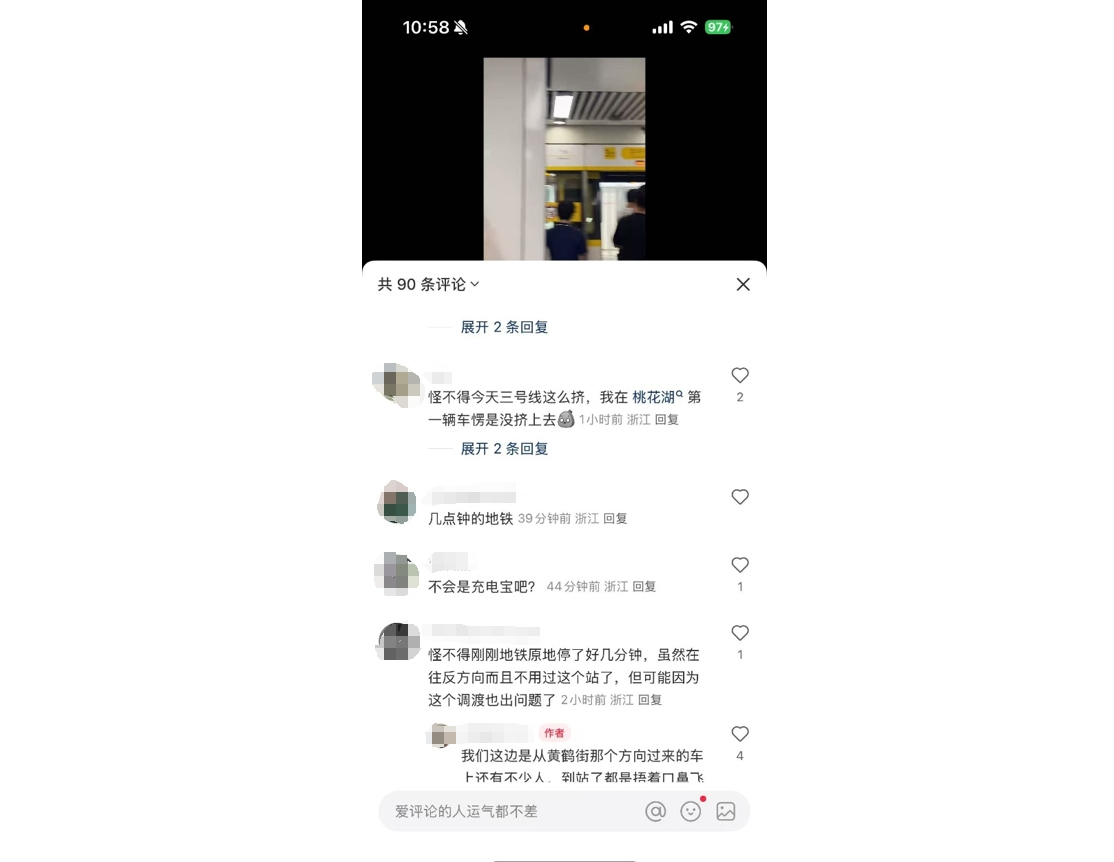Open the comment sort dropdown next to 共90条评论

474,285
